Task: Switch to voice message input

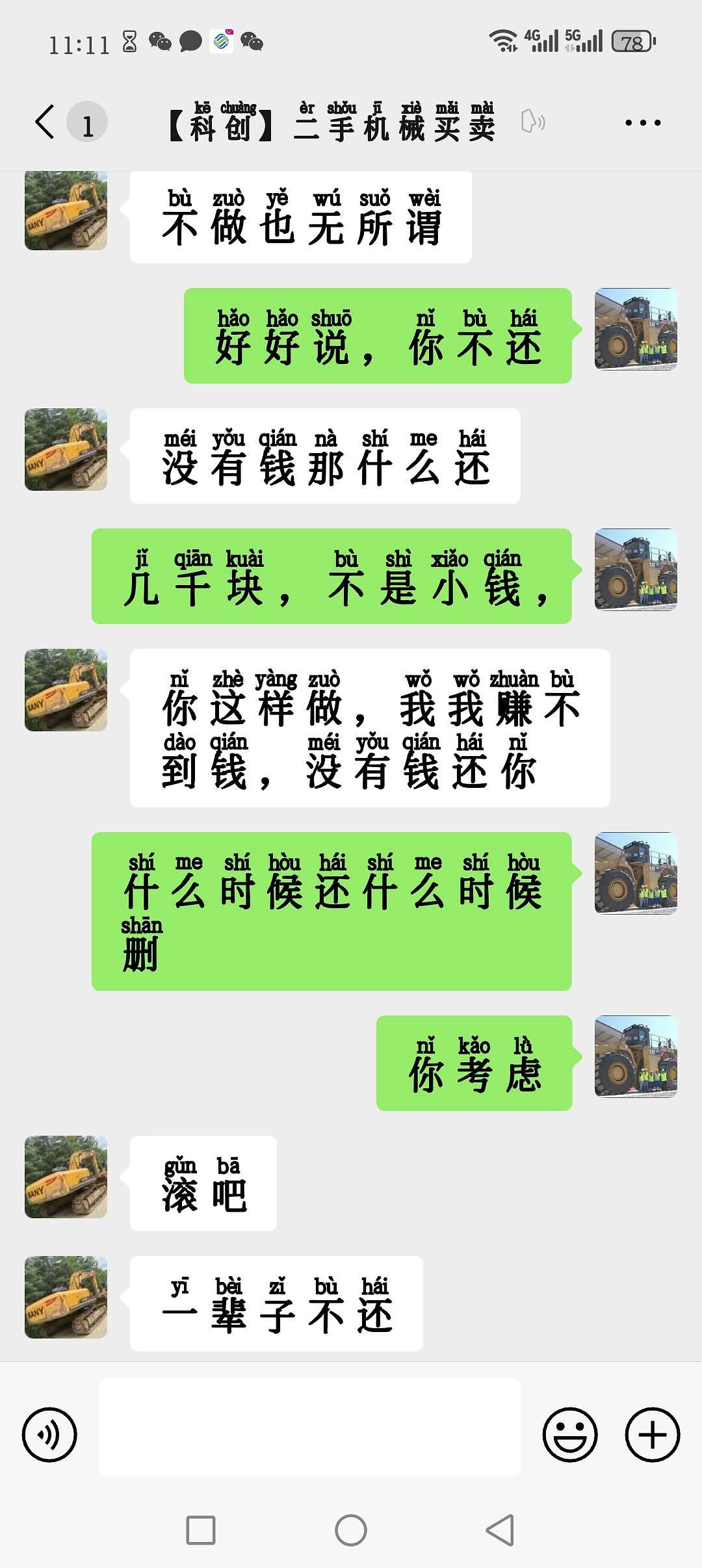Action: (49, 1435)
